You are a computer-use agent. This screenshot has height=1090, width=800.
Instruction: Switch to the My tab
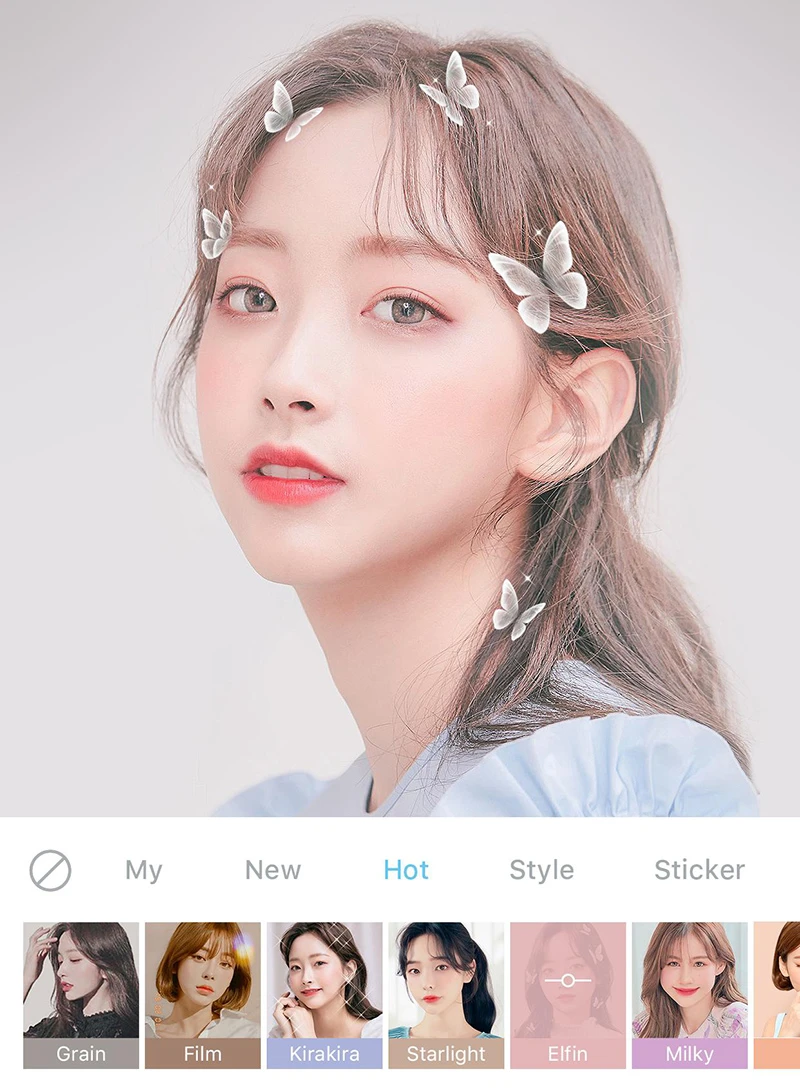[143, 871]
